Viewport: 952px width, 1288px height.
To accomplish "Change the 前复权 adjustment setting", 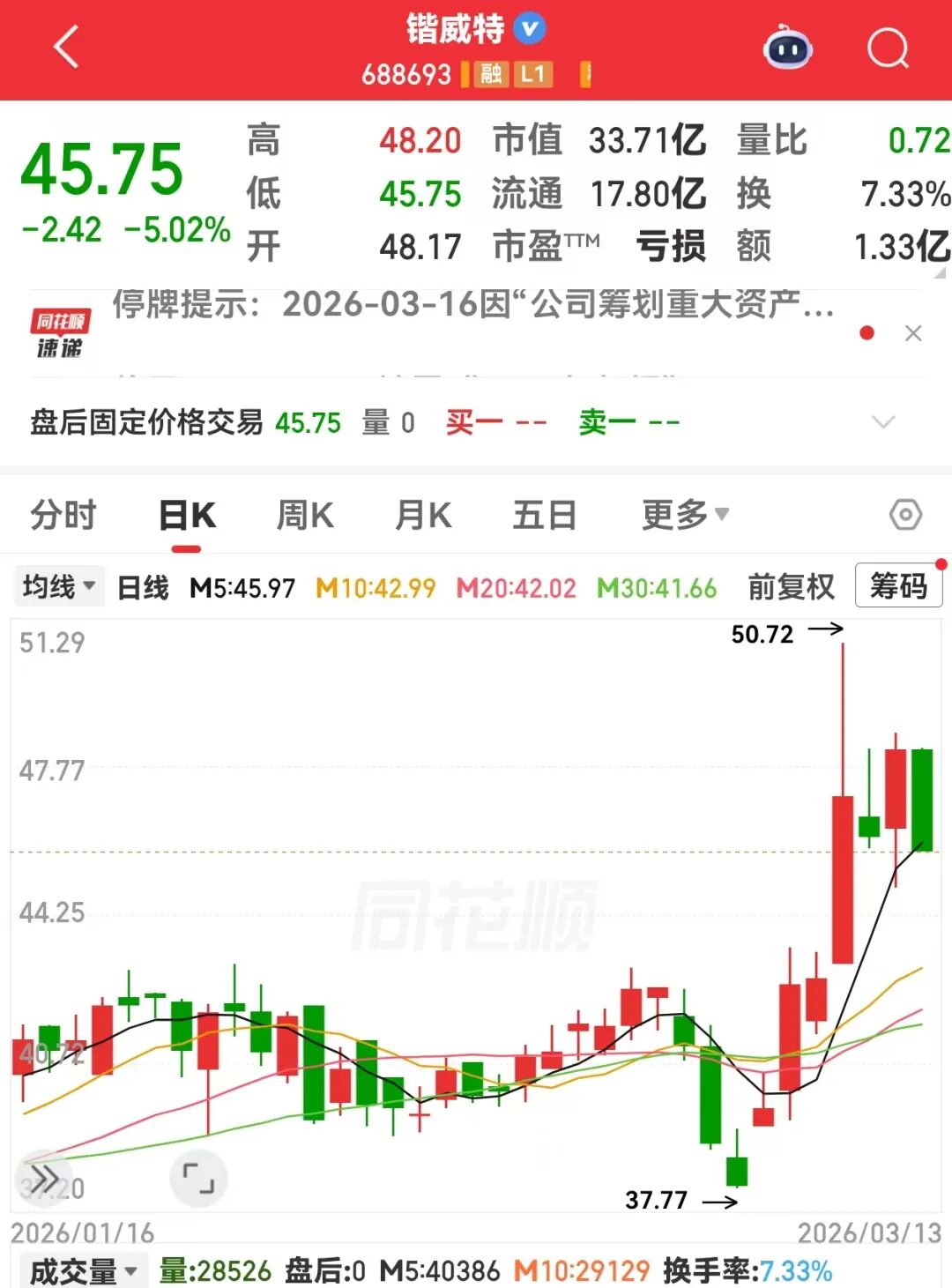I will coord(791,586).
